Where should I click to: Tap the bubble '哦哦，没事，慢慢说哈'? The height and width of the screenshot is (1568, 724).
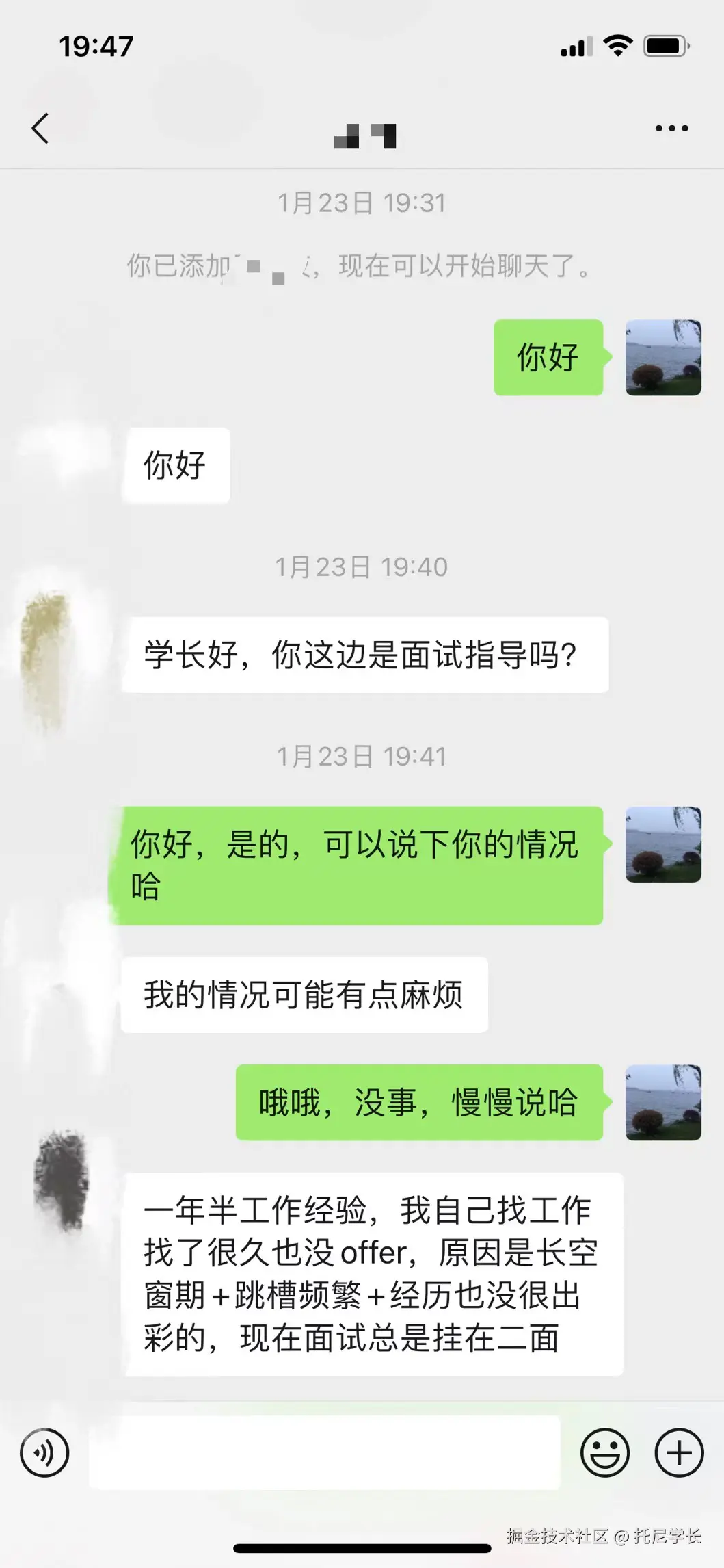pos(417,1103)
